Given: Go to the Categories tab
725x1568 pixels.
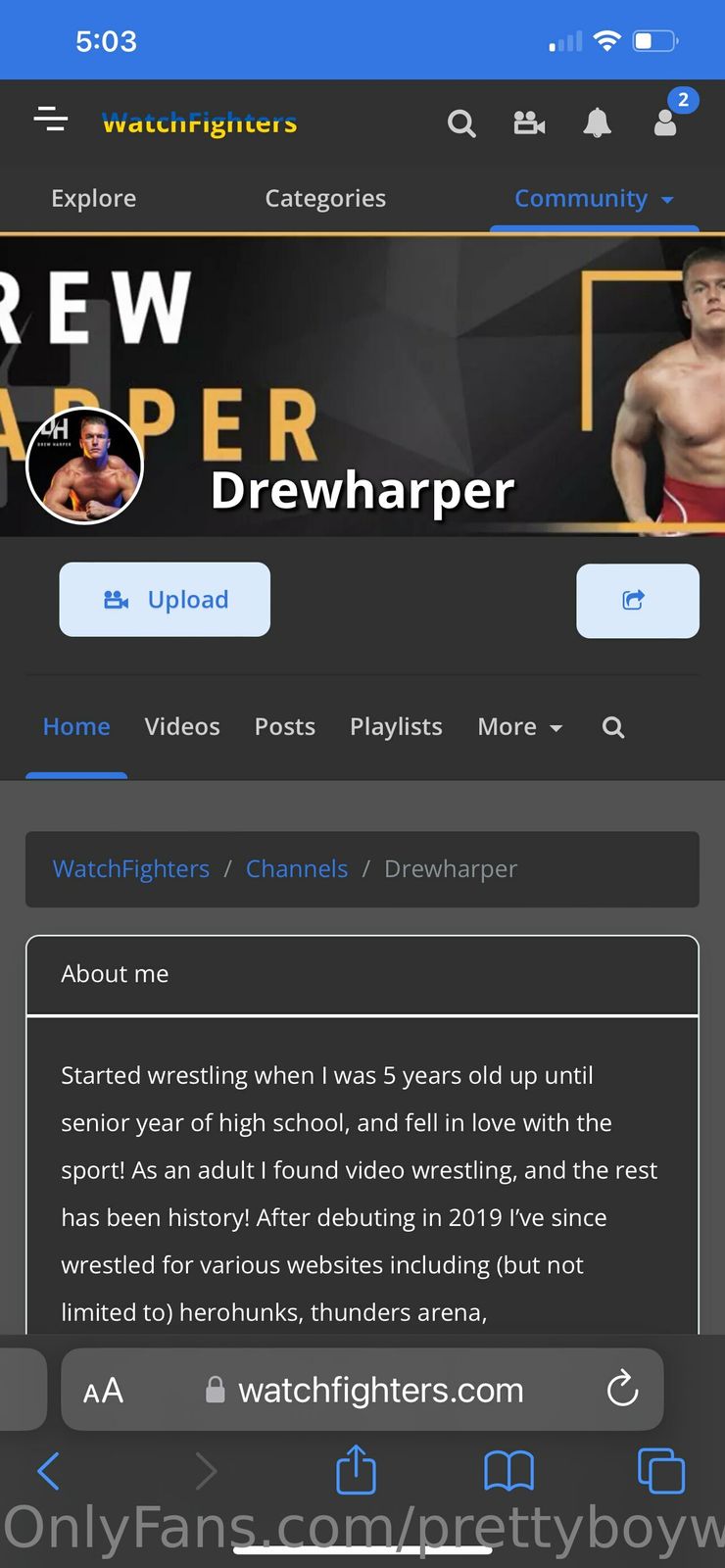Looking at the screenshot, I should tap(325, 198).
